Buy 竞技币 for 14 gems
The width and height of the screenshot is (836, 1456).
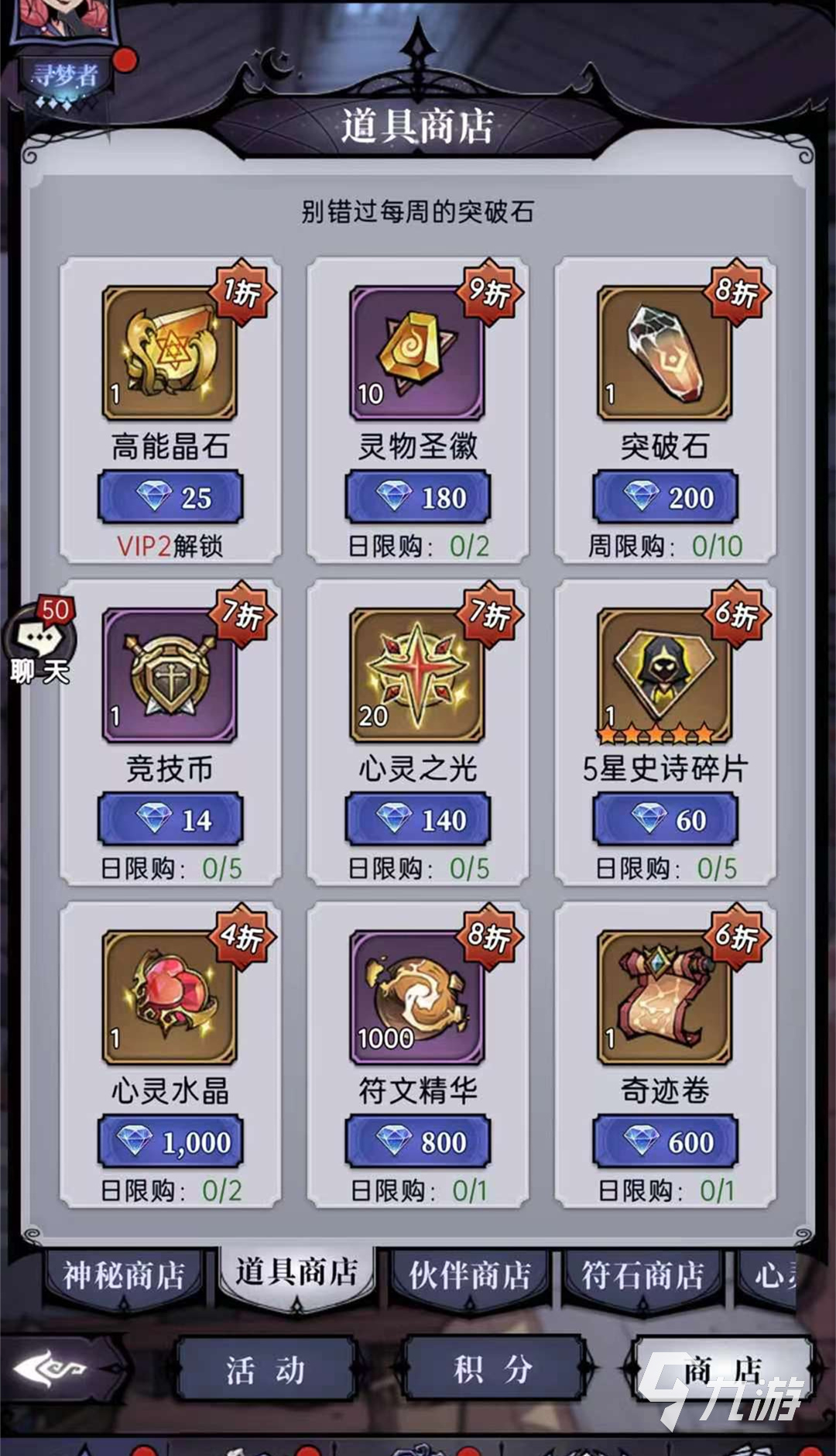click(170, 819)
